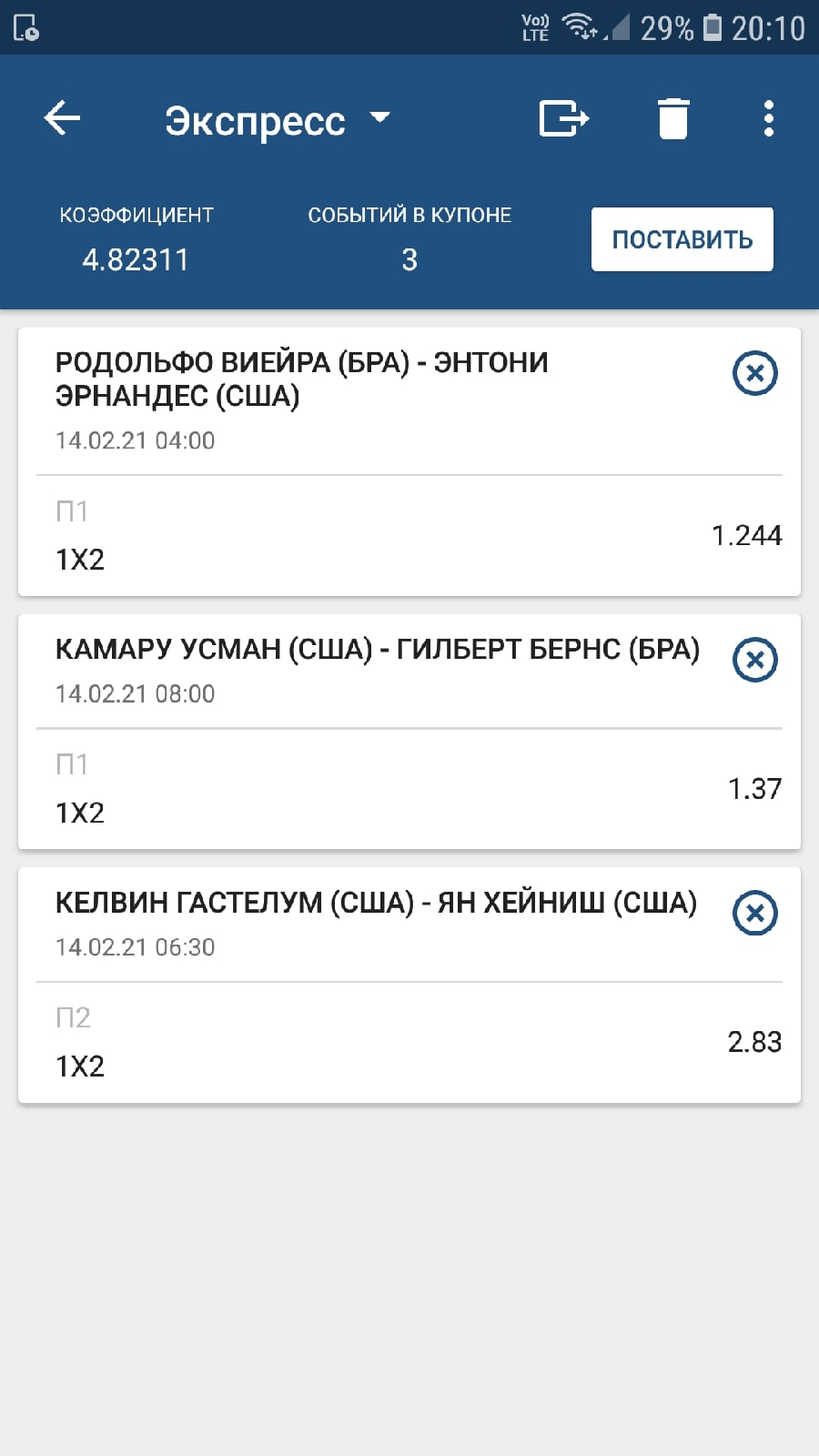Open the Экспресс bet type dropdown
The width and height of the screenshot is (819, 1456).
point(278,120)
